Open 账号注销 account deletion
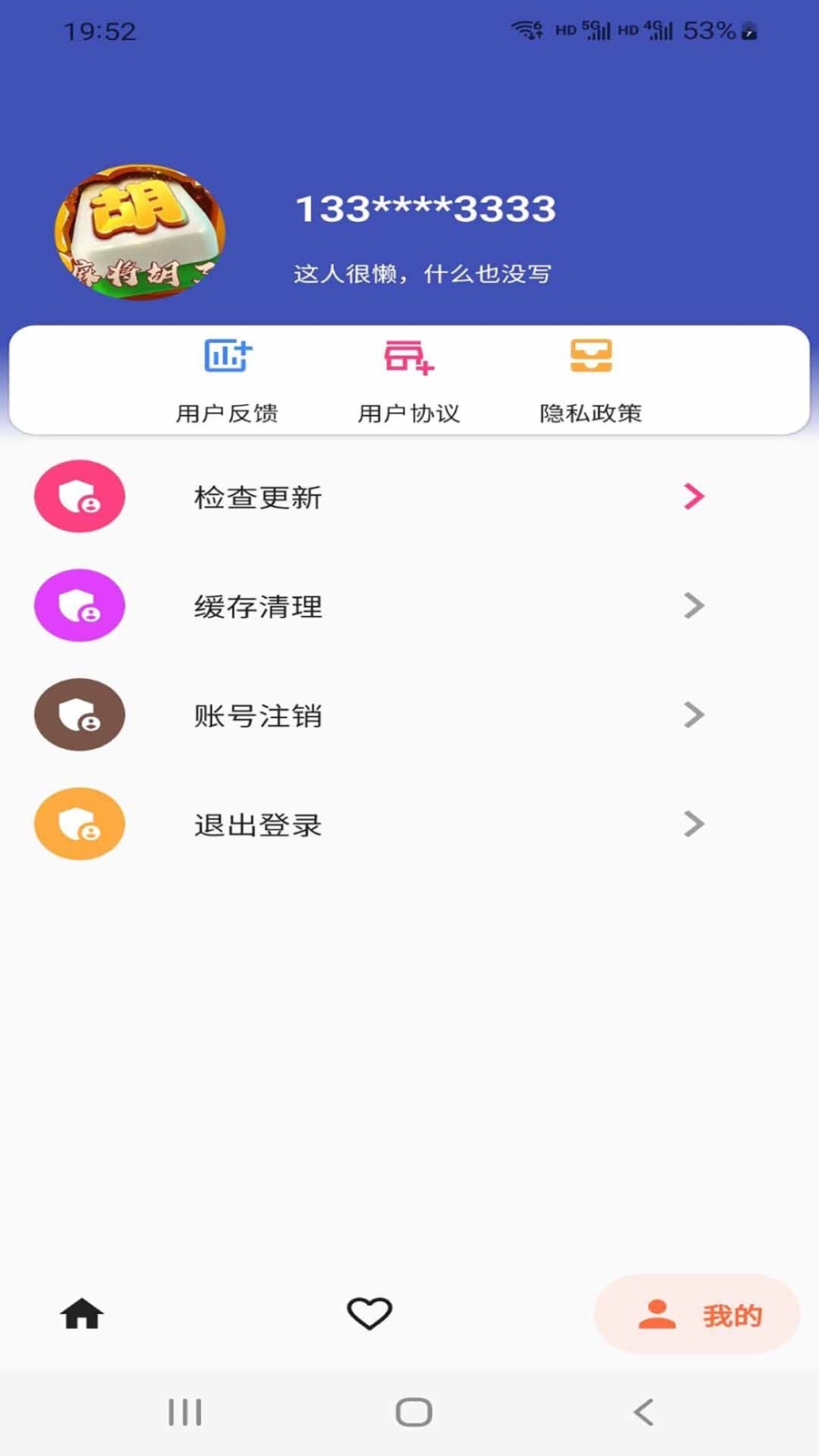819x1456 pixels. click(x=409, y=714)
